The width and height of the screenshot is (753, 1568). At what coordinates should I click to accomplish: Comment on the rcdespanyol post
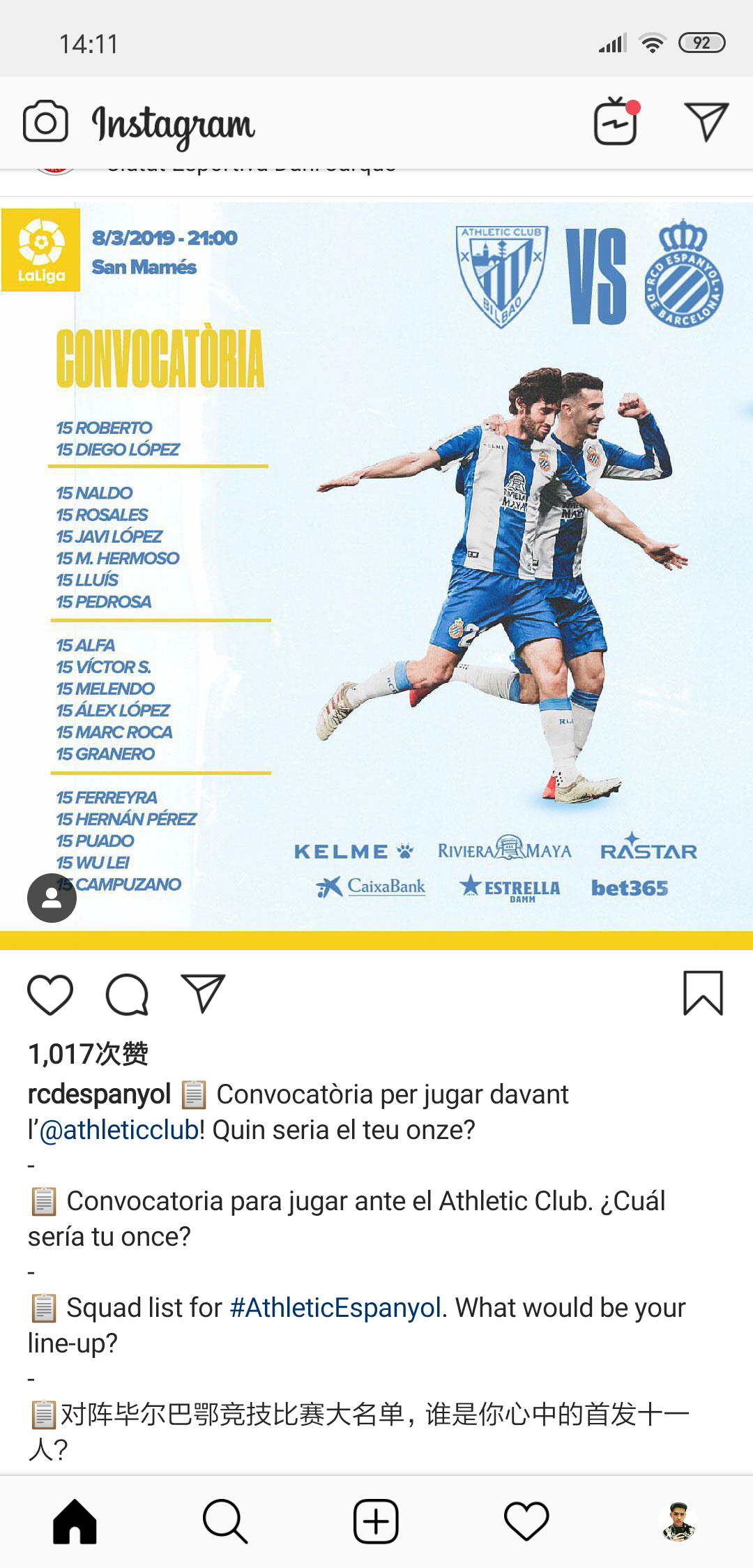click(x=127, y=994)
